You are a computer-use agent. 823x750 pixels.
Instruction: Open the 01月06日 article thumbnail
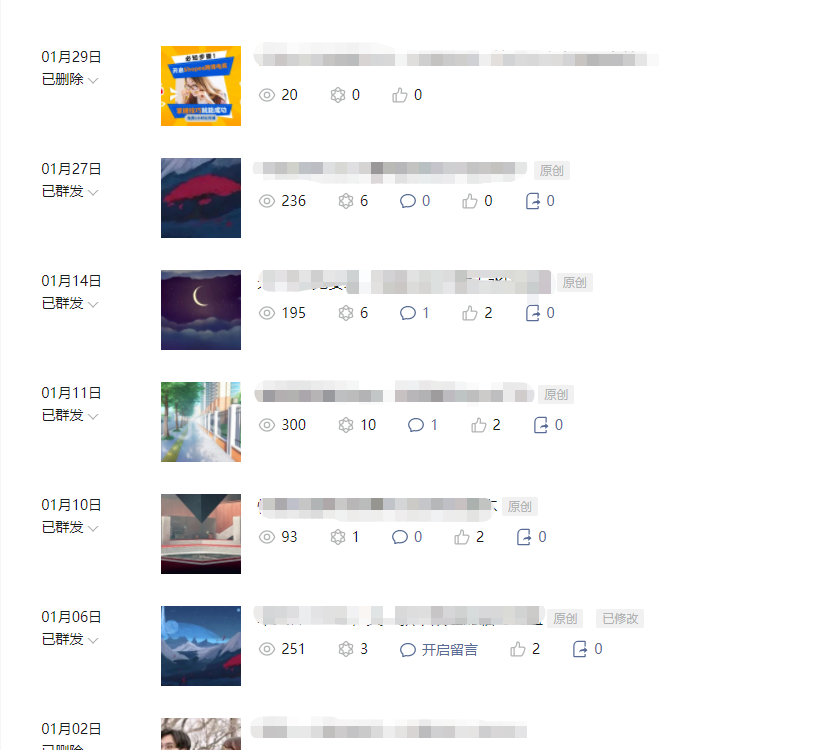pos(201,646)
